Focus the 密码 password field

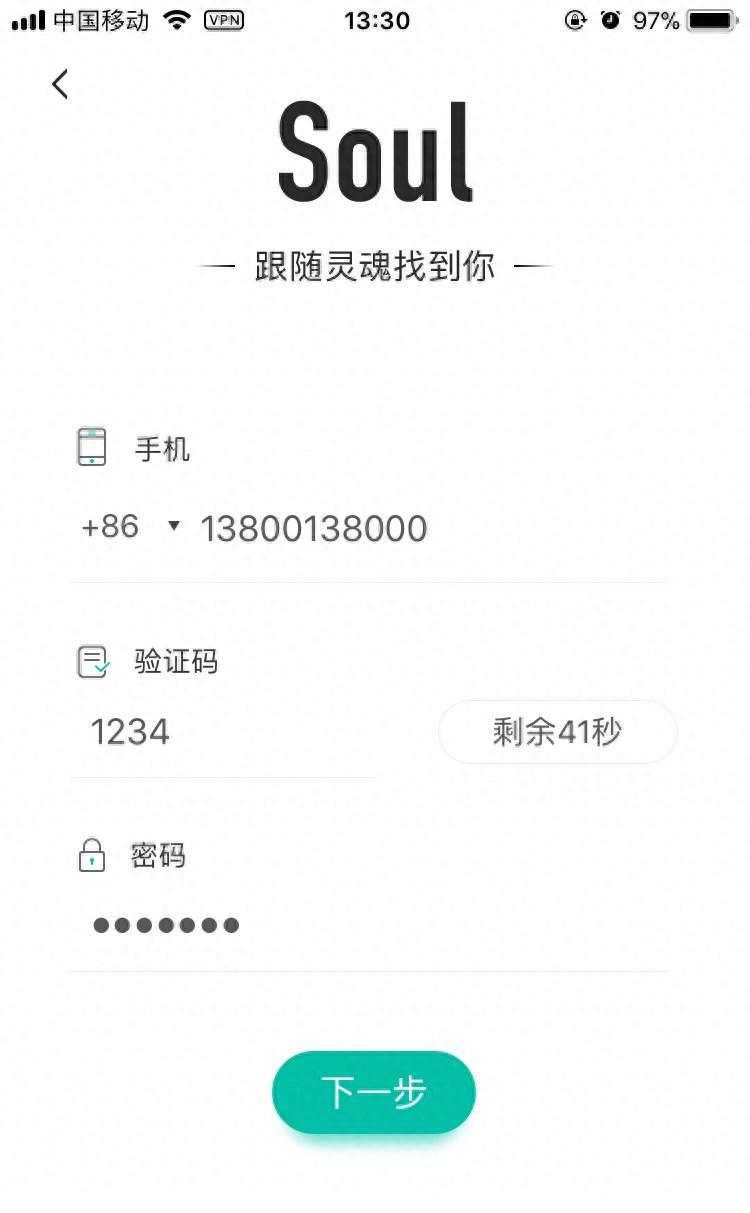tap(368, 925)
